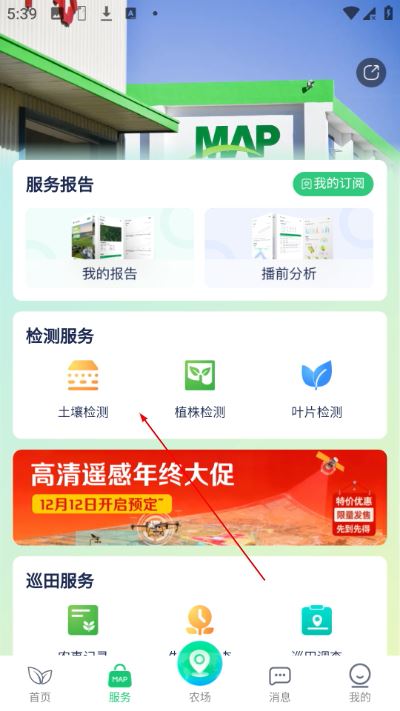Viewport: 400px width, 711px height.
Task: Select 植株检测 plant testing service
Action: click(x=200, y=389)
